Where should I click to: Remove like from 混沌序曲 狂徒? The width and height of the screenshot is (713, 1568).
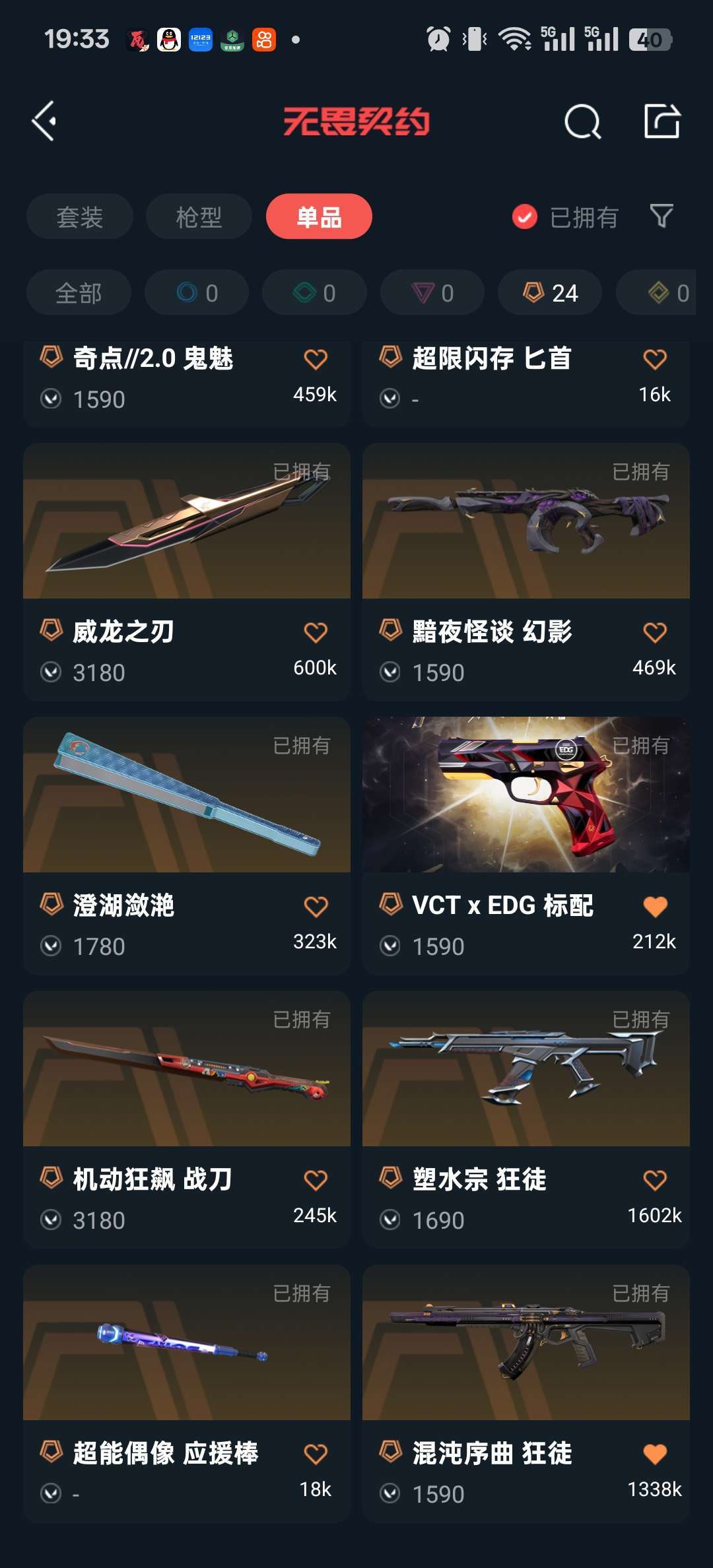[x=655, y=1454]
